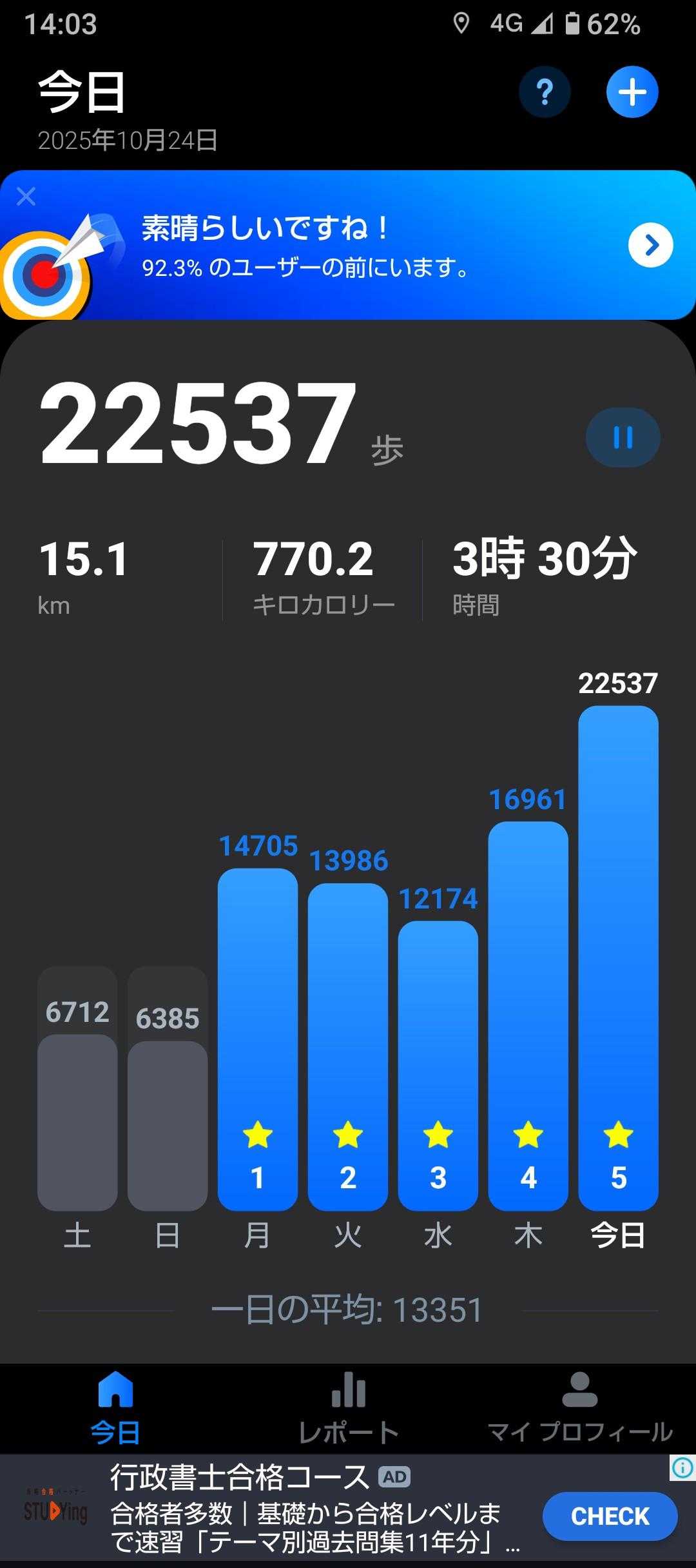Select Thursday's 16961 steps bar
This screenshot has height=1568, width=696.
[528, 1015]
